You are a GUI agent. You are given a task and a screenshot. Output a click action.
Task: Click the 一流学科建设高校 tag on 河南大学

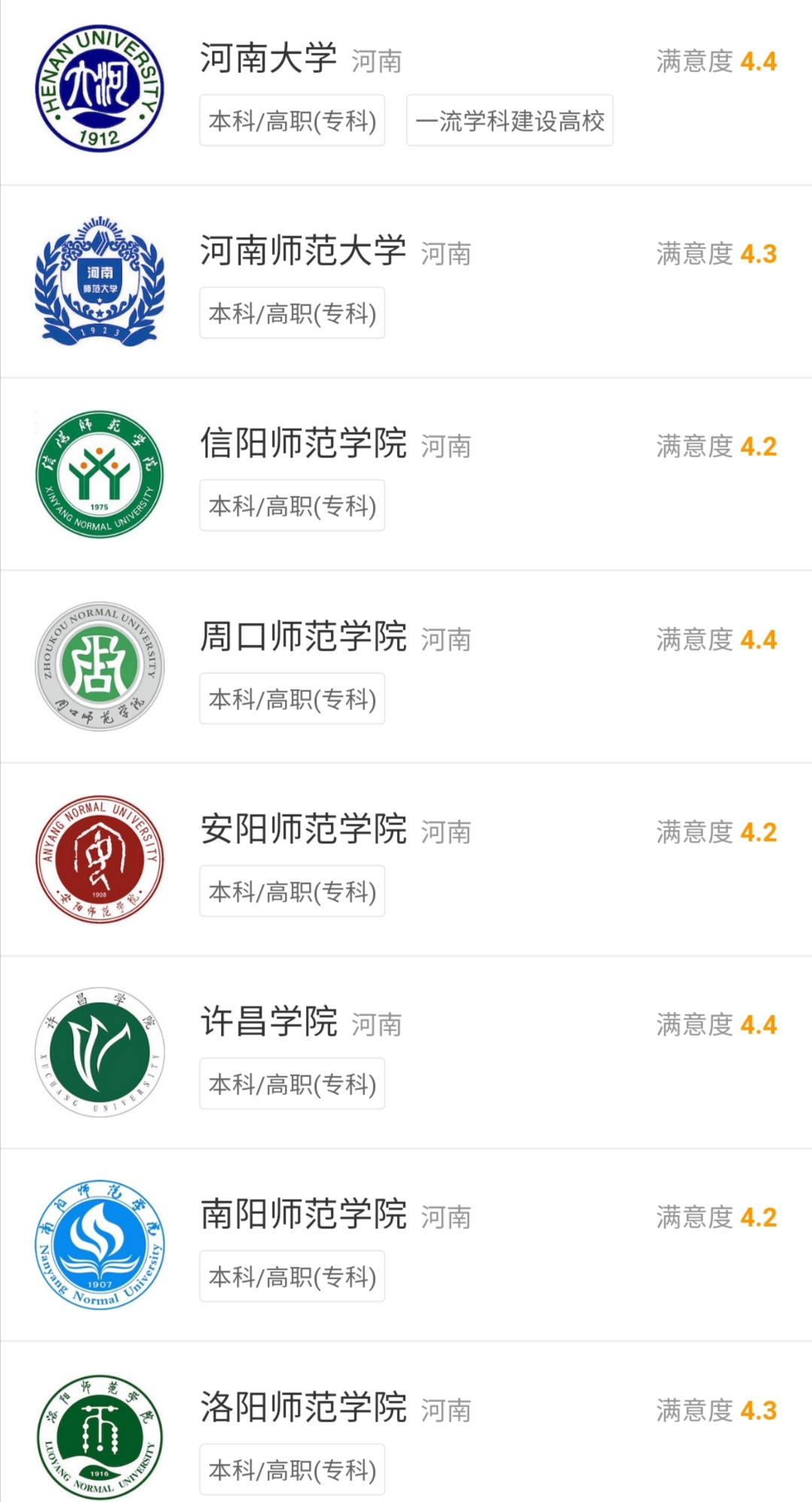[509, 122]
